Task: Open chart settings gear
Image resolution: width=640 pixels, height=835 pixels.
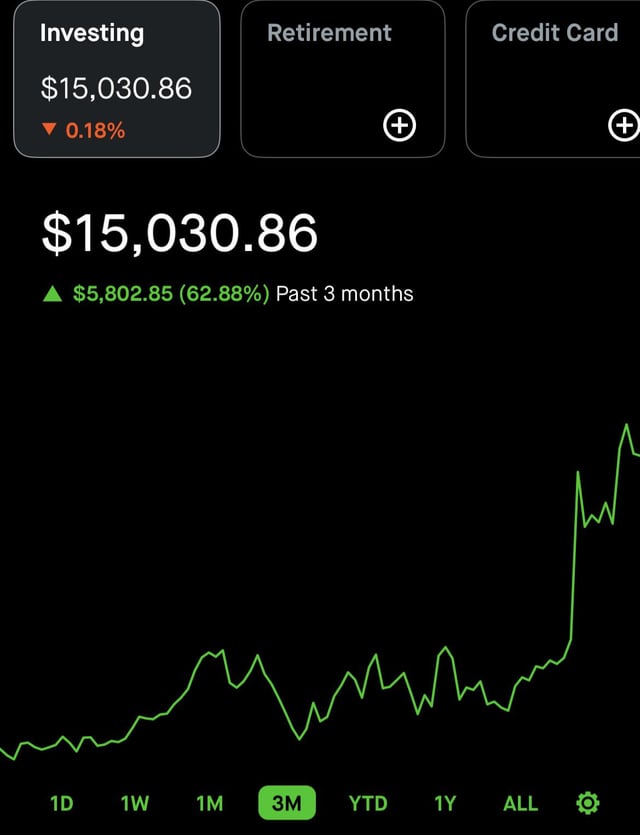Action: (x=588, y=803)
